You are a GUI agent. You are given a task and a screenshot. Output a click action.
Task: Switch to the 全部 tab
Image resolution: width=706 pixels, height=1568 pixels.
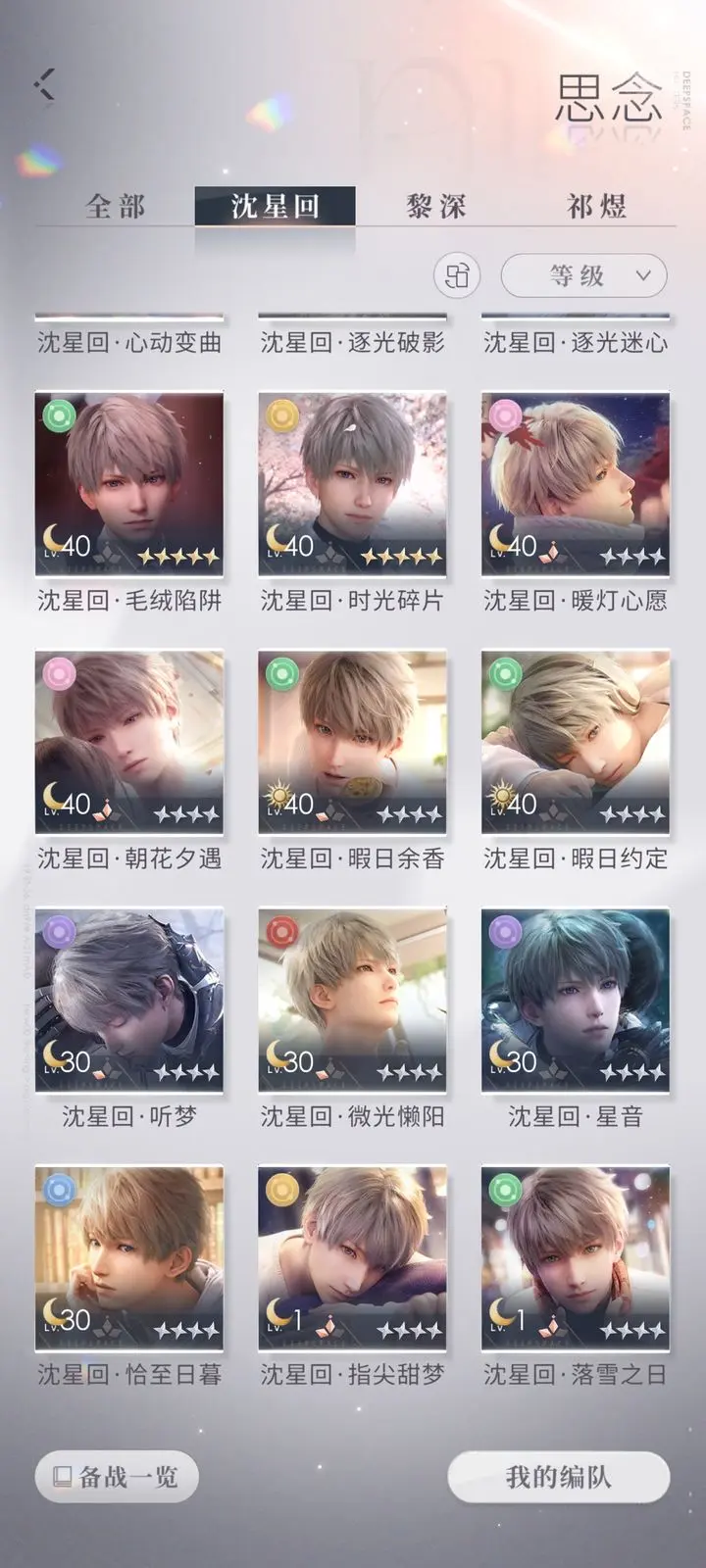click(x=116, y=207)
